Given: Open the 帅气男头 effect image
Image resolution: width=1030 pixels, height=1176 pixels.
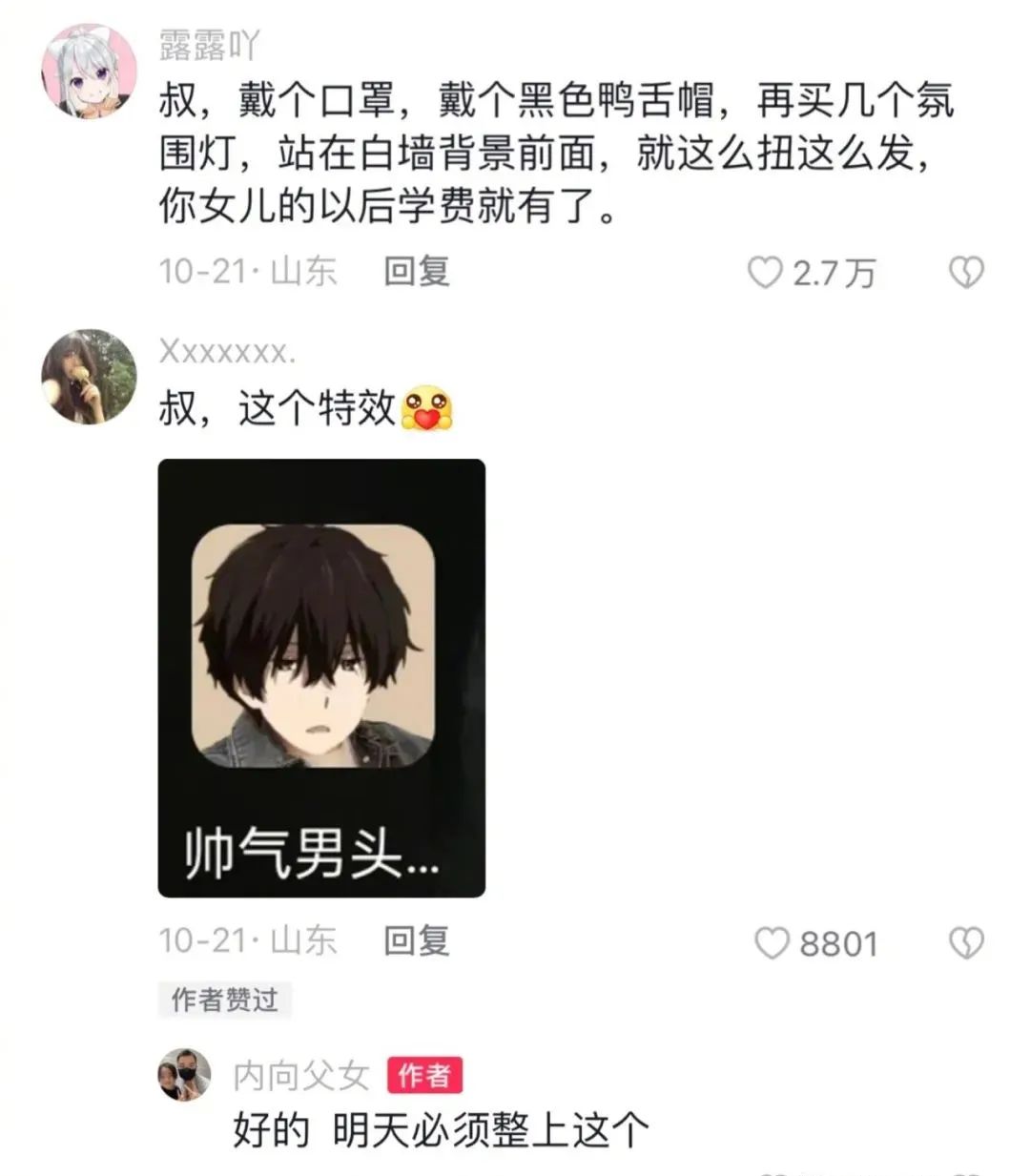Looking at the screenshot, I should coord(321,677).
